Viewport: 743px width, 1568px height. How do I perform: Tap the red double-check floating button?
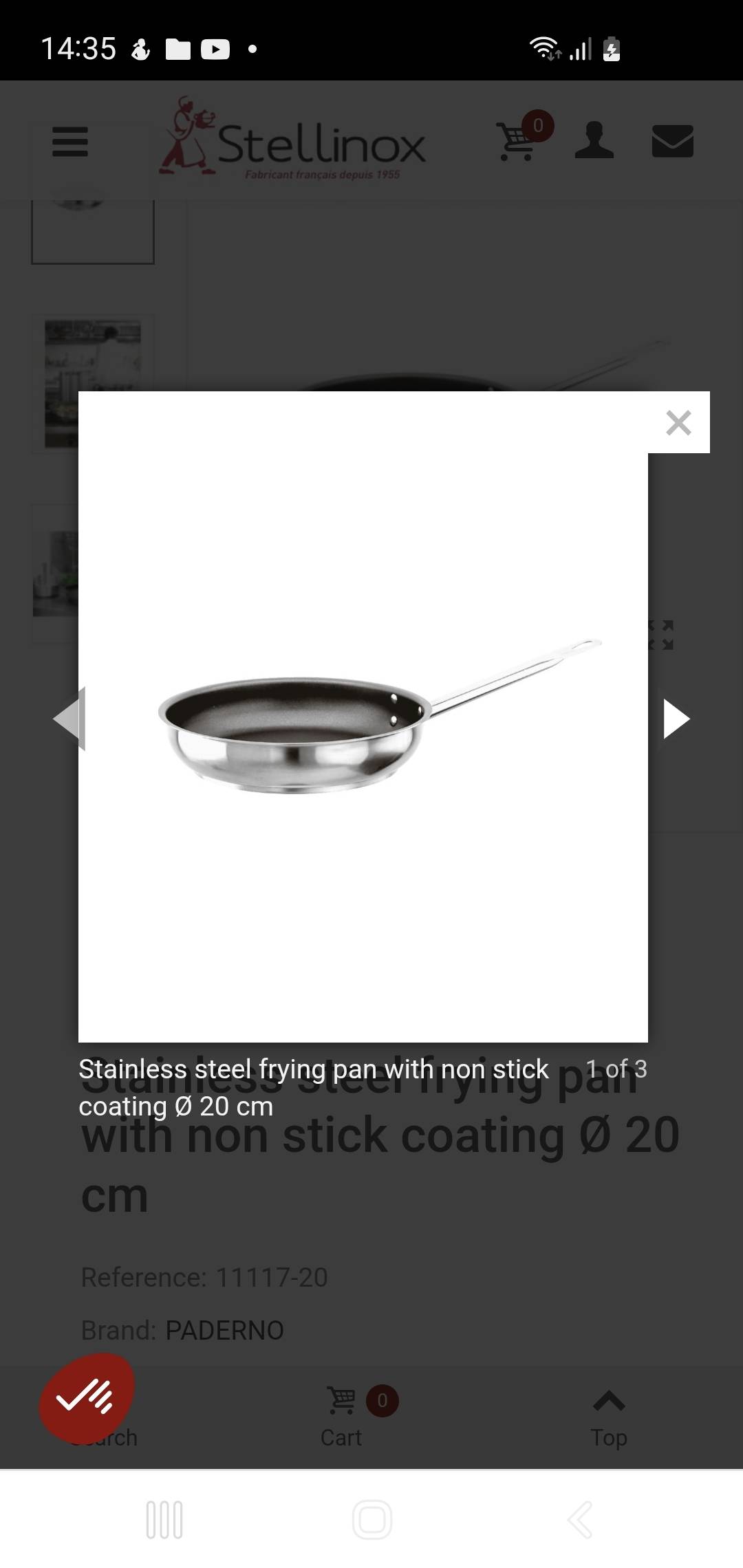click(x=86, y=1398)
